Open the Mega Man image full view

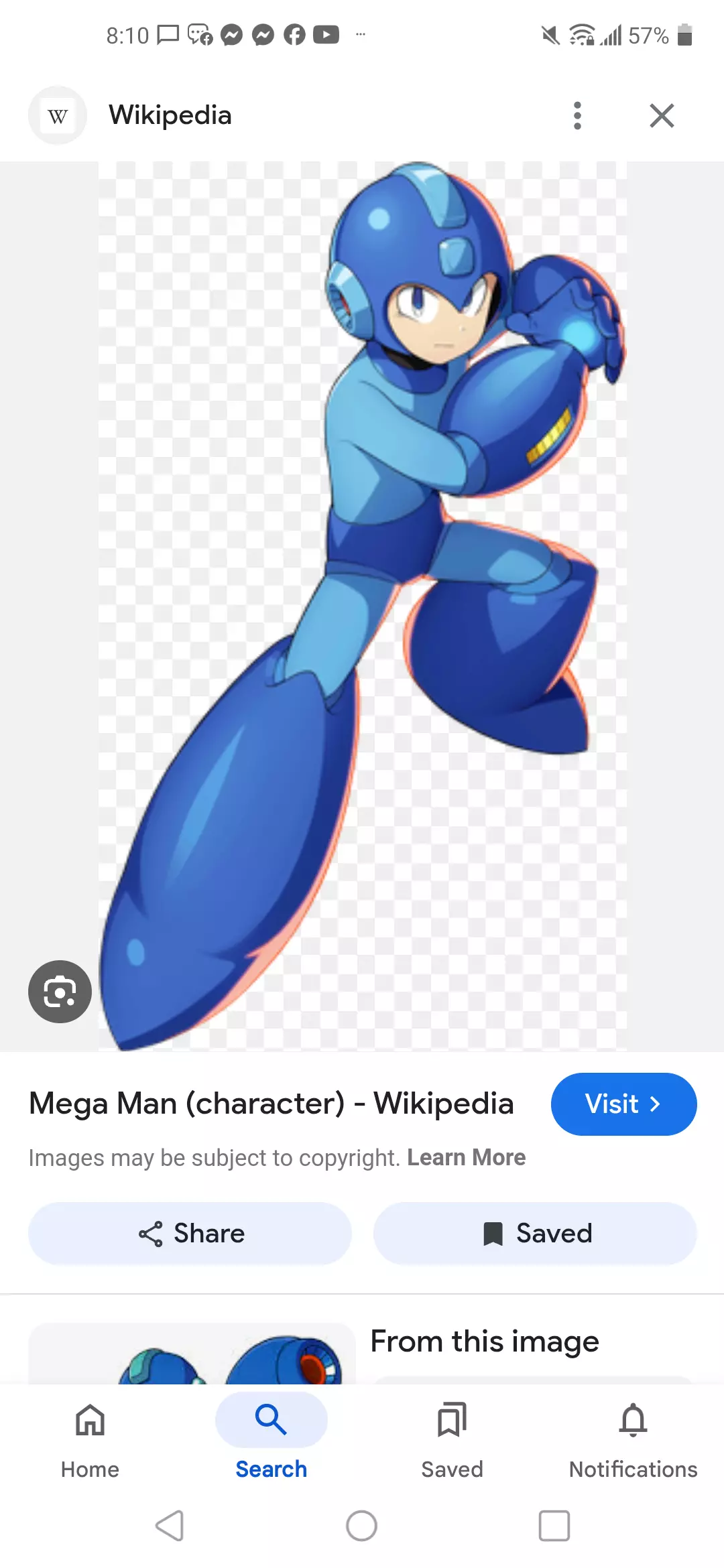[x=362, y=603]
